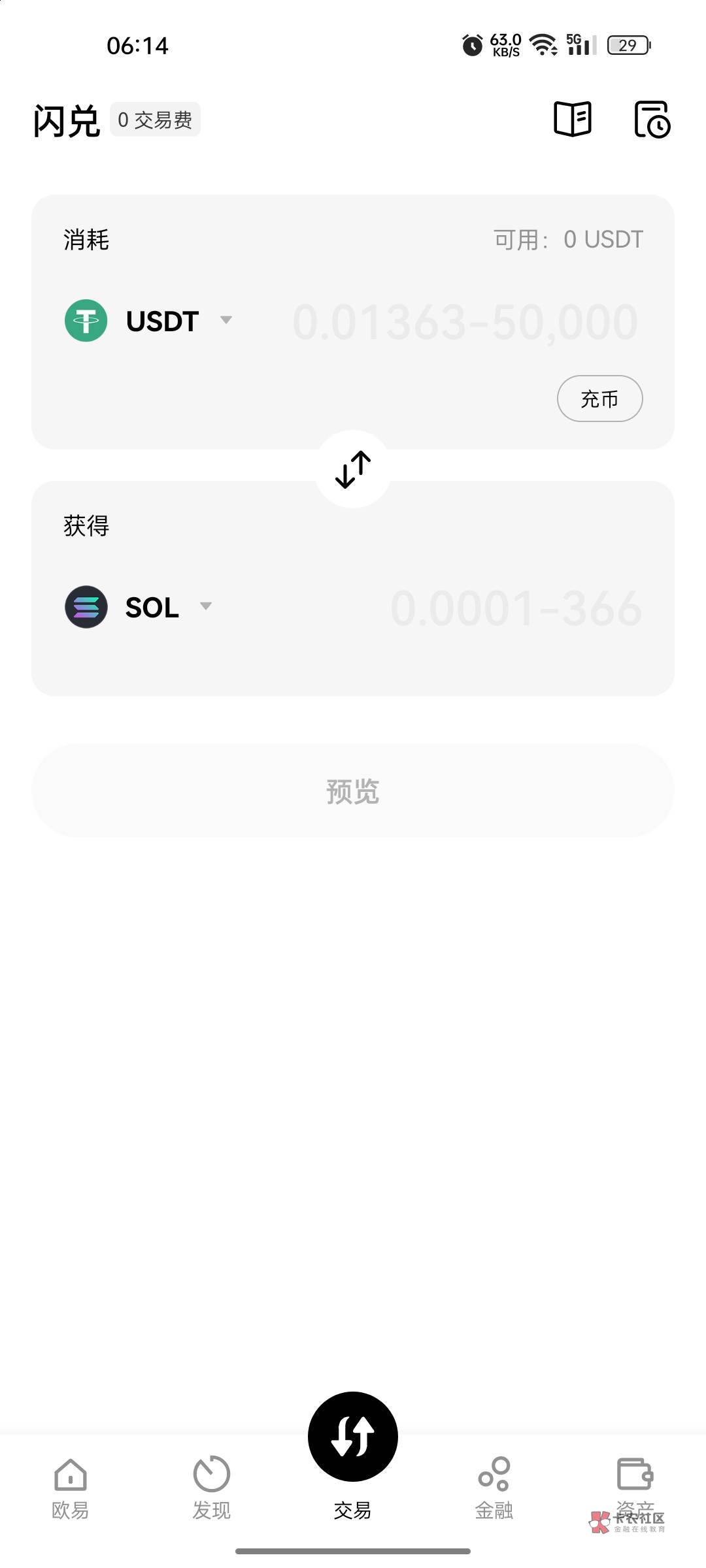Open the guide book icon
The image size is (706, 1568).
[x=573, y=119]
